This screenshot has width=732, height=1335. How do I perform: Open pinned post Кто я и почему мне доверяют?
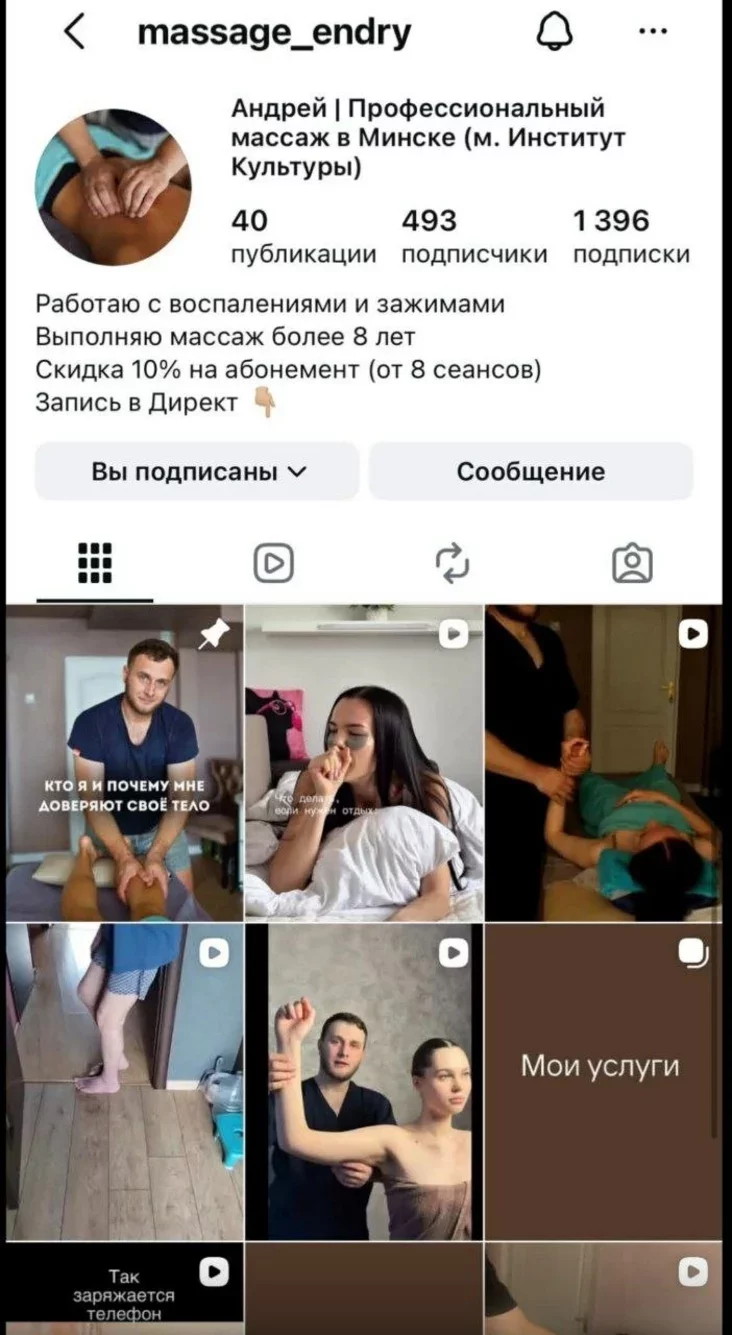tap(124, 762)
